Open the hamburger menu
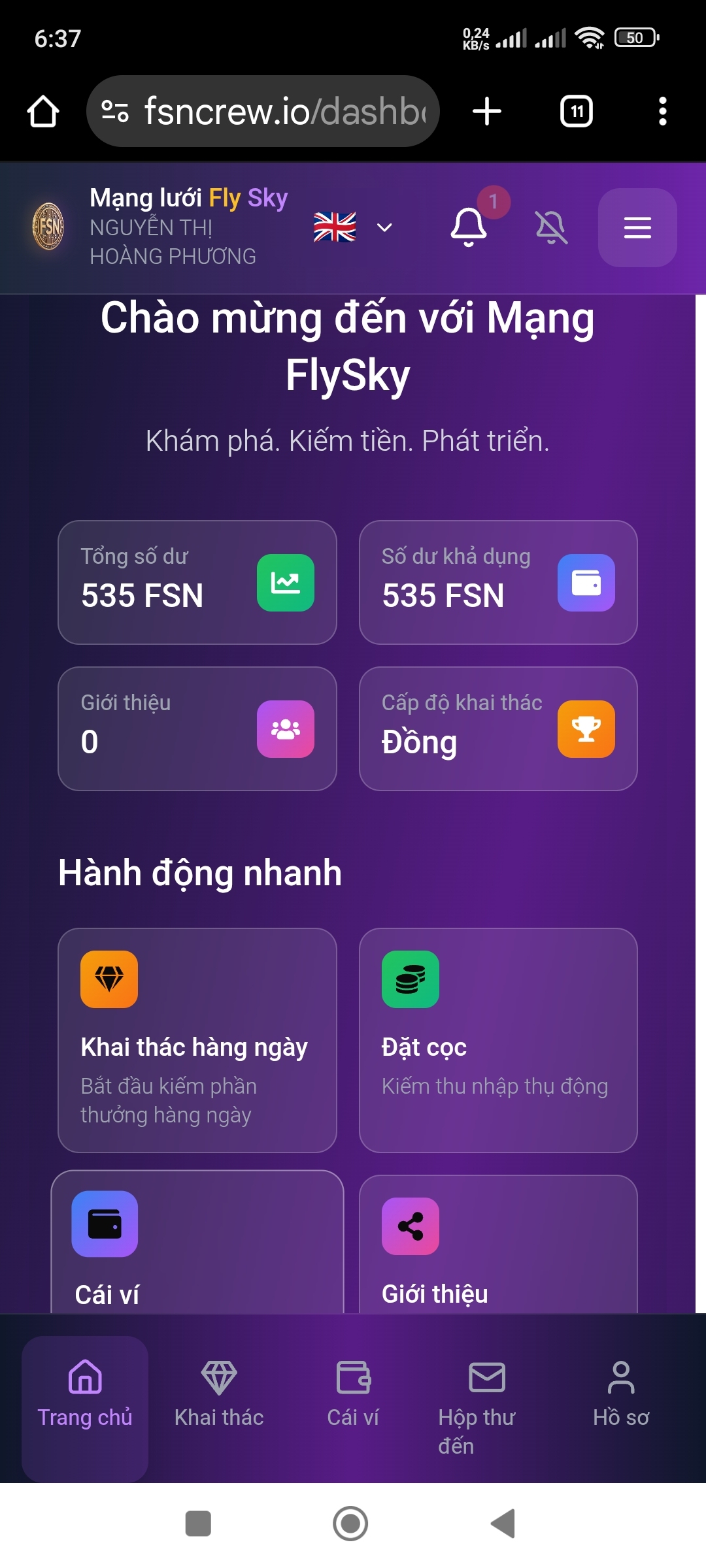This screenshot has width=706, height=1568. [637, 227]
